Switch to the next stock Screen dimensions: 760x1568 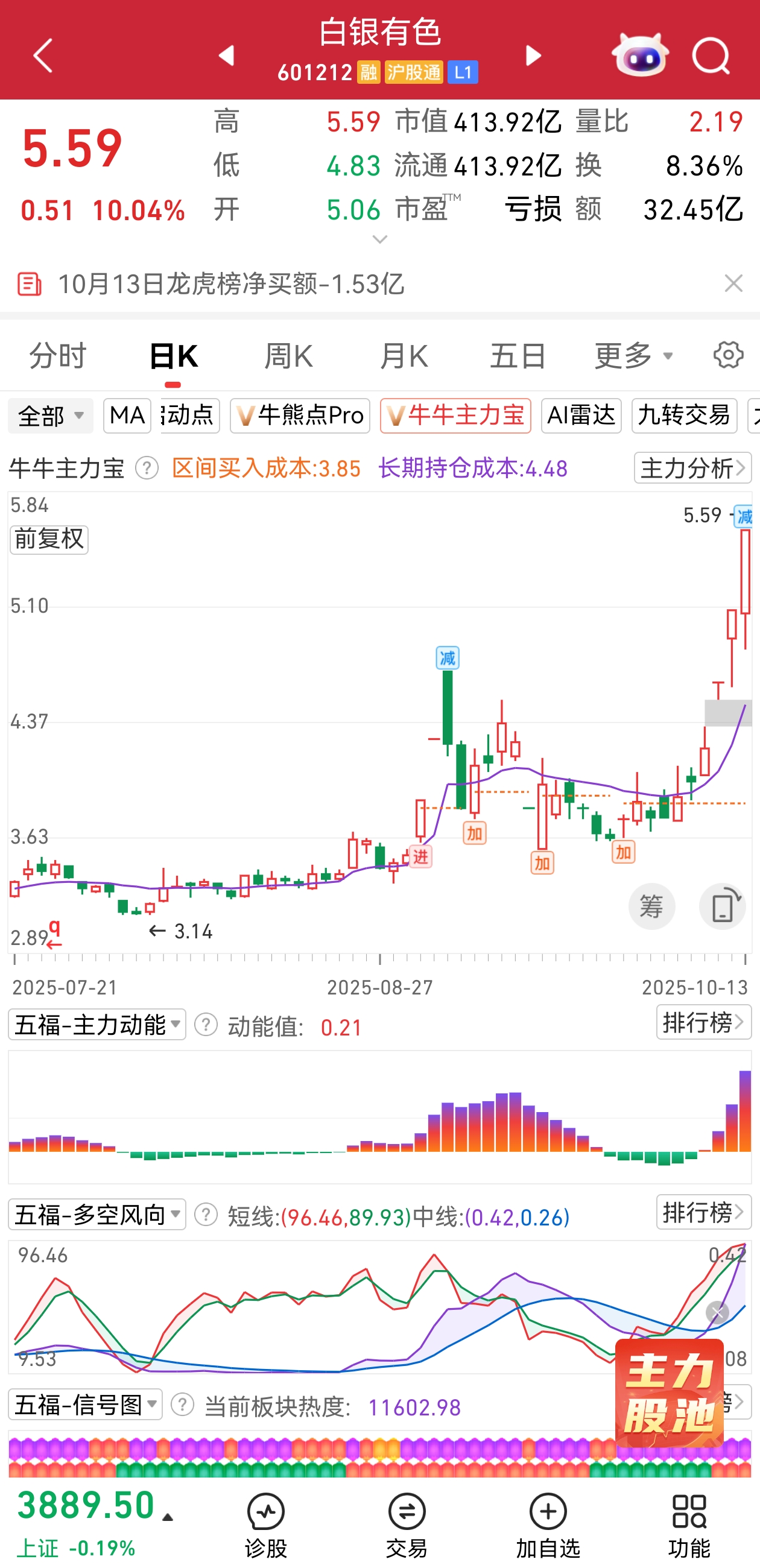[533, 56]
